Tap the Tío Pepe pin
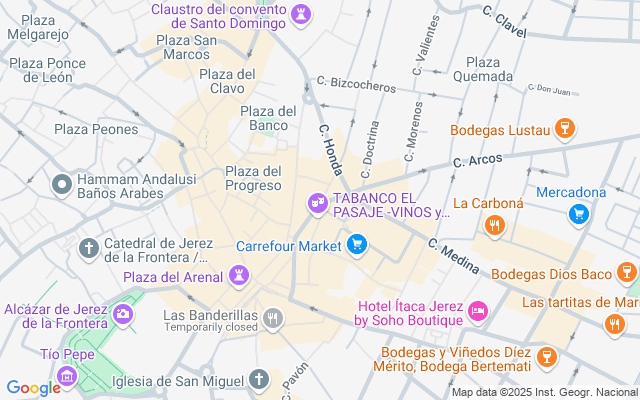 pos(68,376)
